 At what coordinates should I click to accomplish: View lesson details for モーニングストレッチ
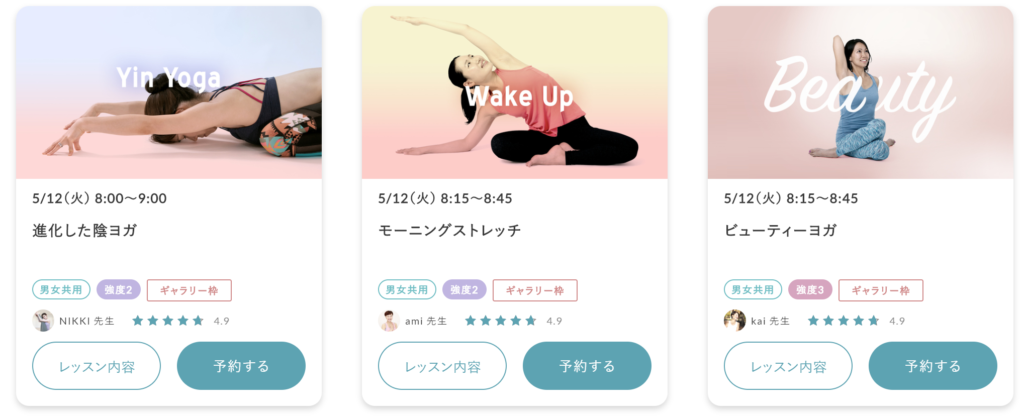(x=442, y=366)
